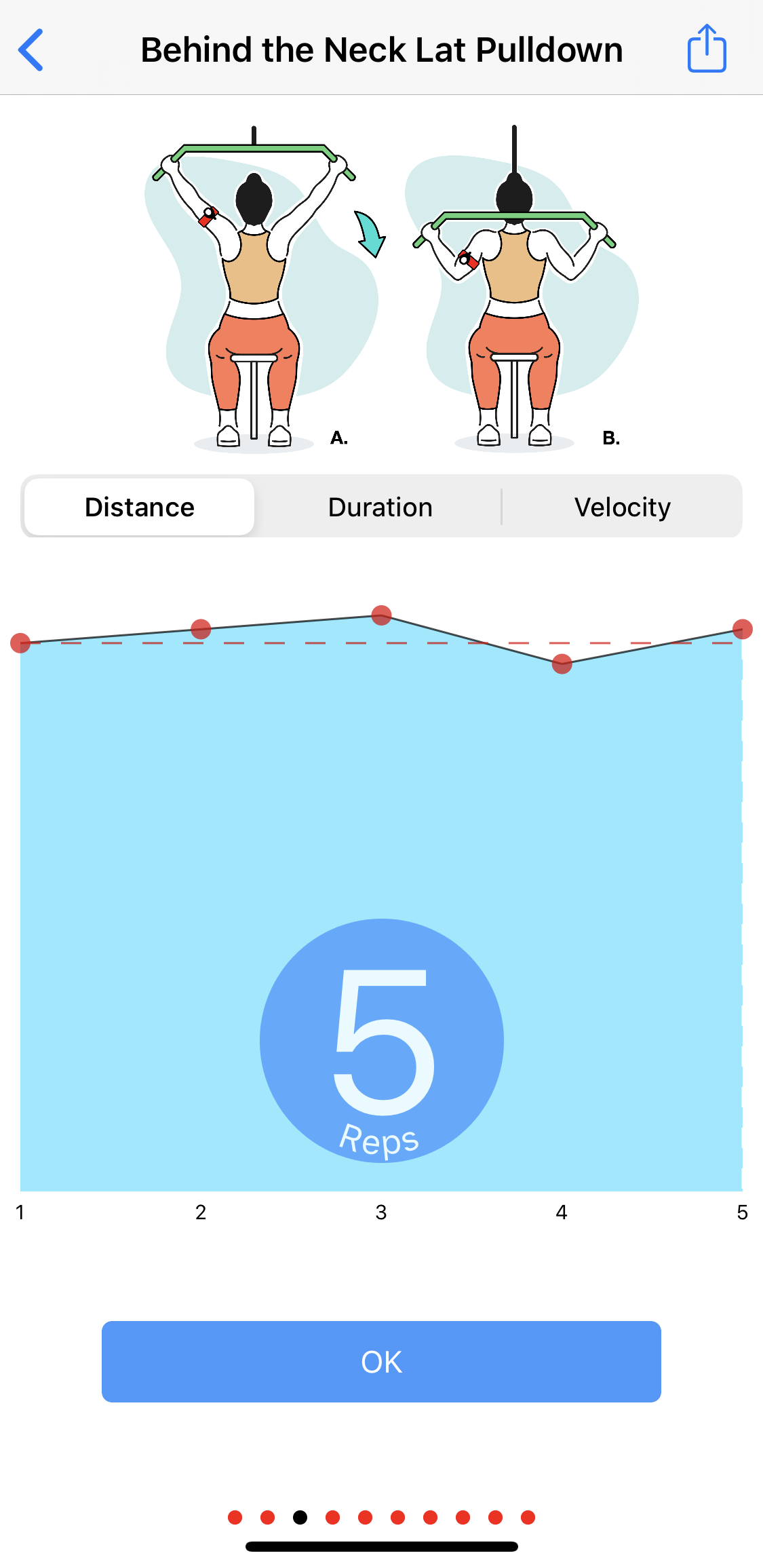This screenshot has height=1568, width=763.
Task: Share this exercise result
Action: 707,49
